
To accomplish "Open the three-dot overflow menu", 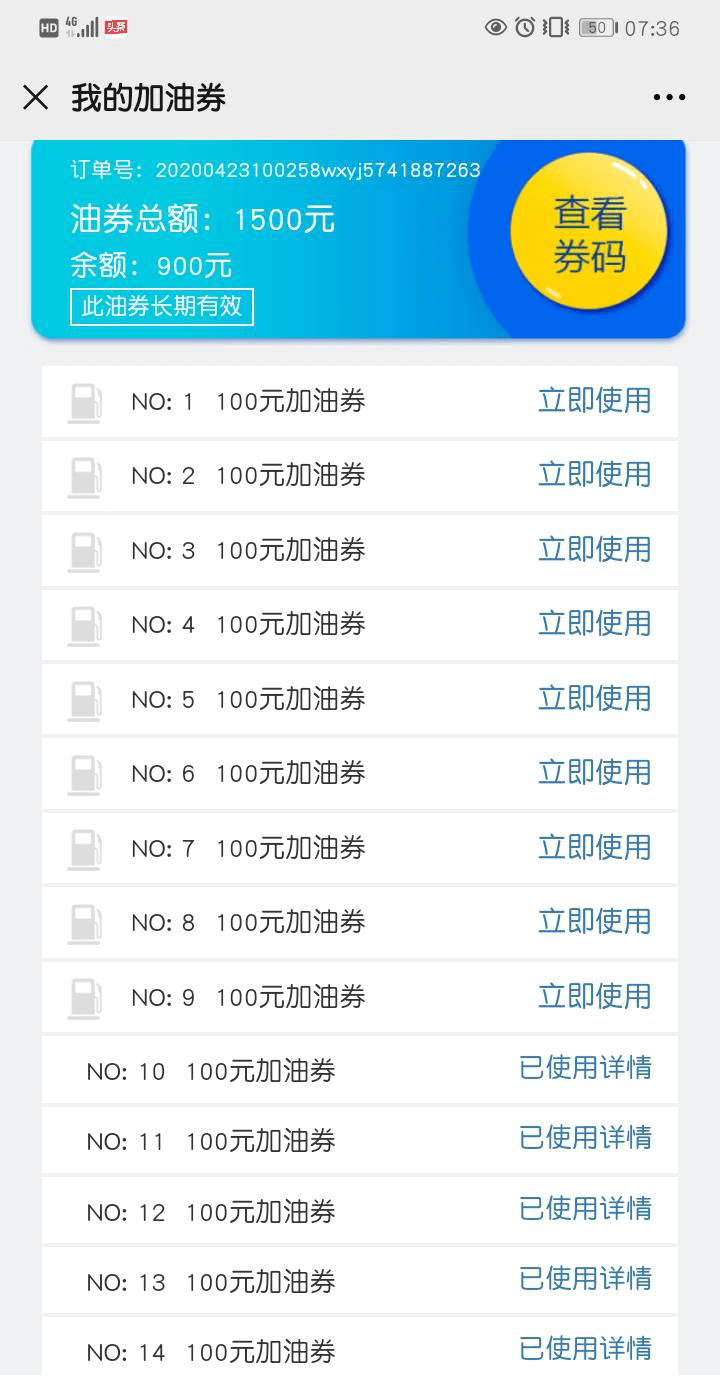I will (669, 97).
